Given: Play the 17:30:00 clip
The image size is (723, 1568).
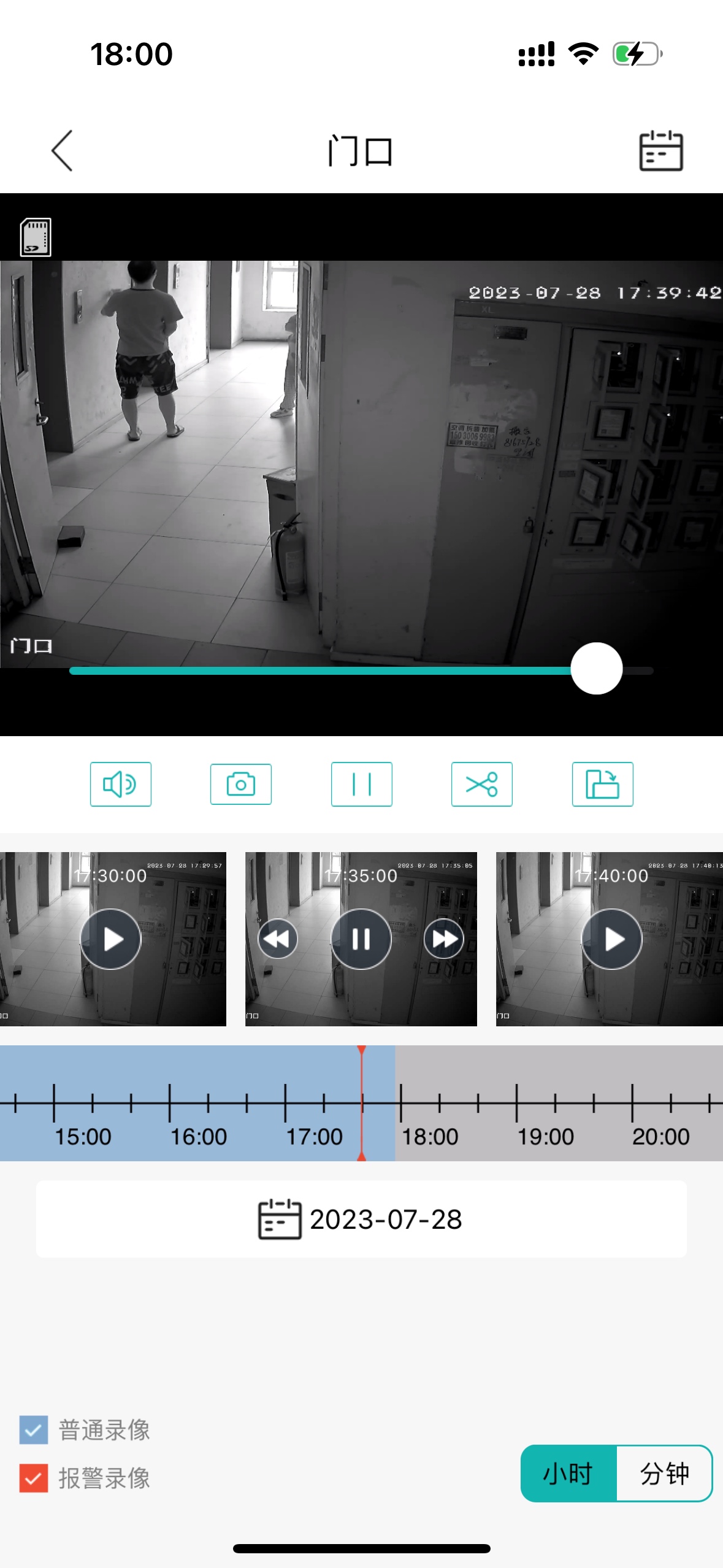Looking at the screenshot, I should point(111,939).
